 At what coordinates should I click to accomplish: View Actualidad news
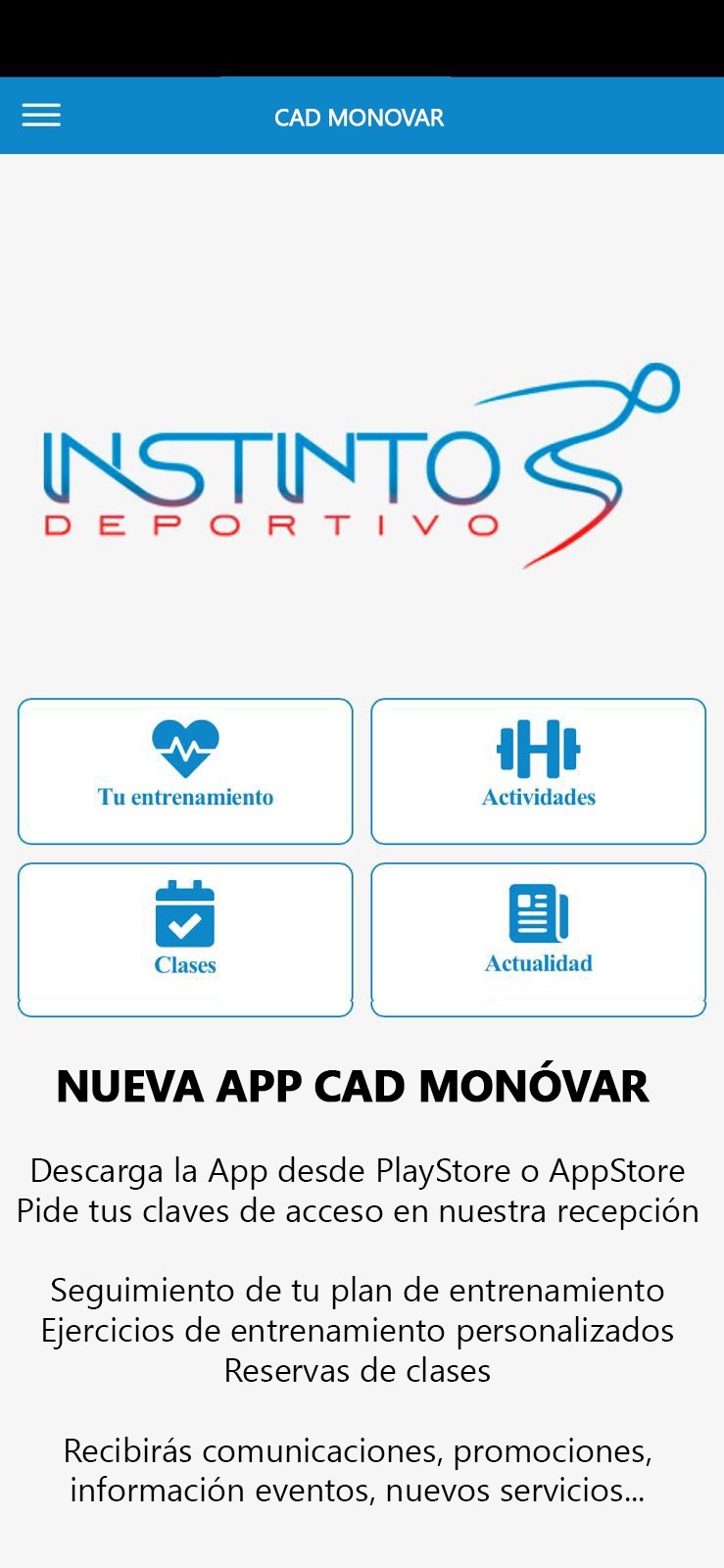pos(538,939)
